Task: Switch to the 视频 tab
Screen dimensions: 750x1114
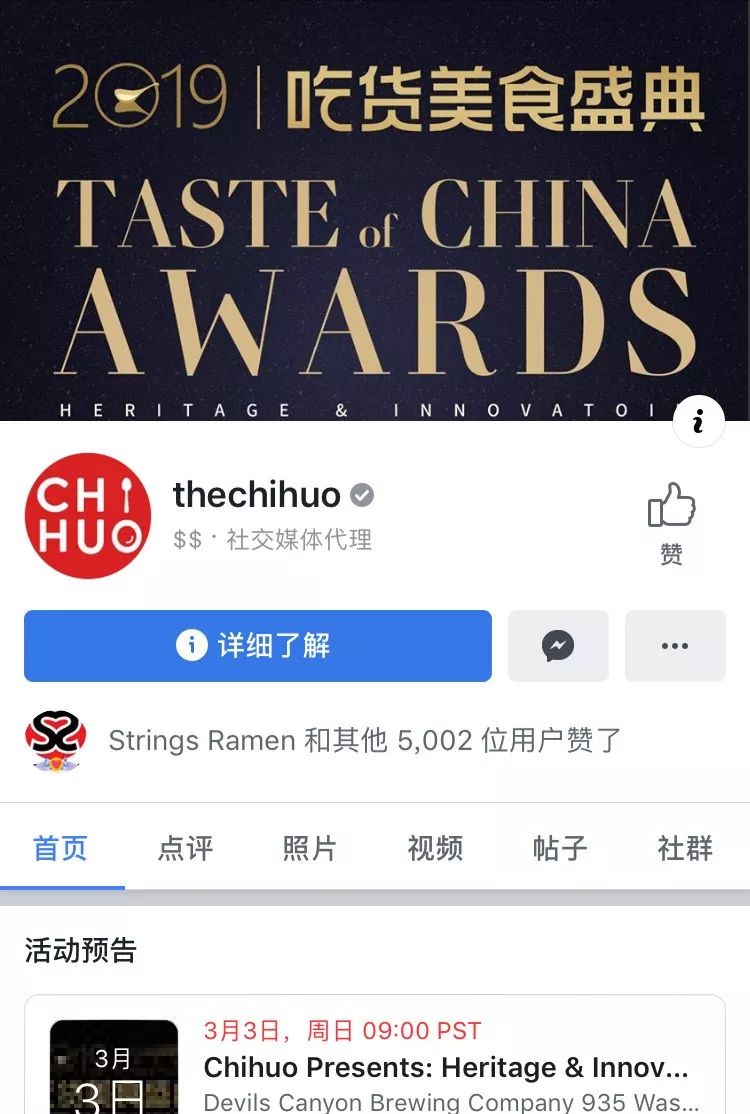Action: tap(435, 849)
